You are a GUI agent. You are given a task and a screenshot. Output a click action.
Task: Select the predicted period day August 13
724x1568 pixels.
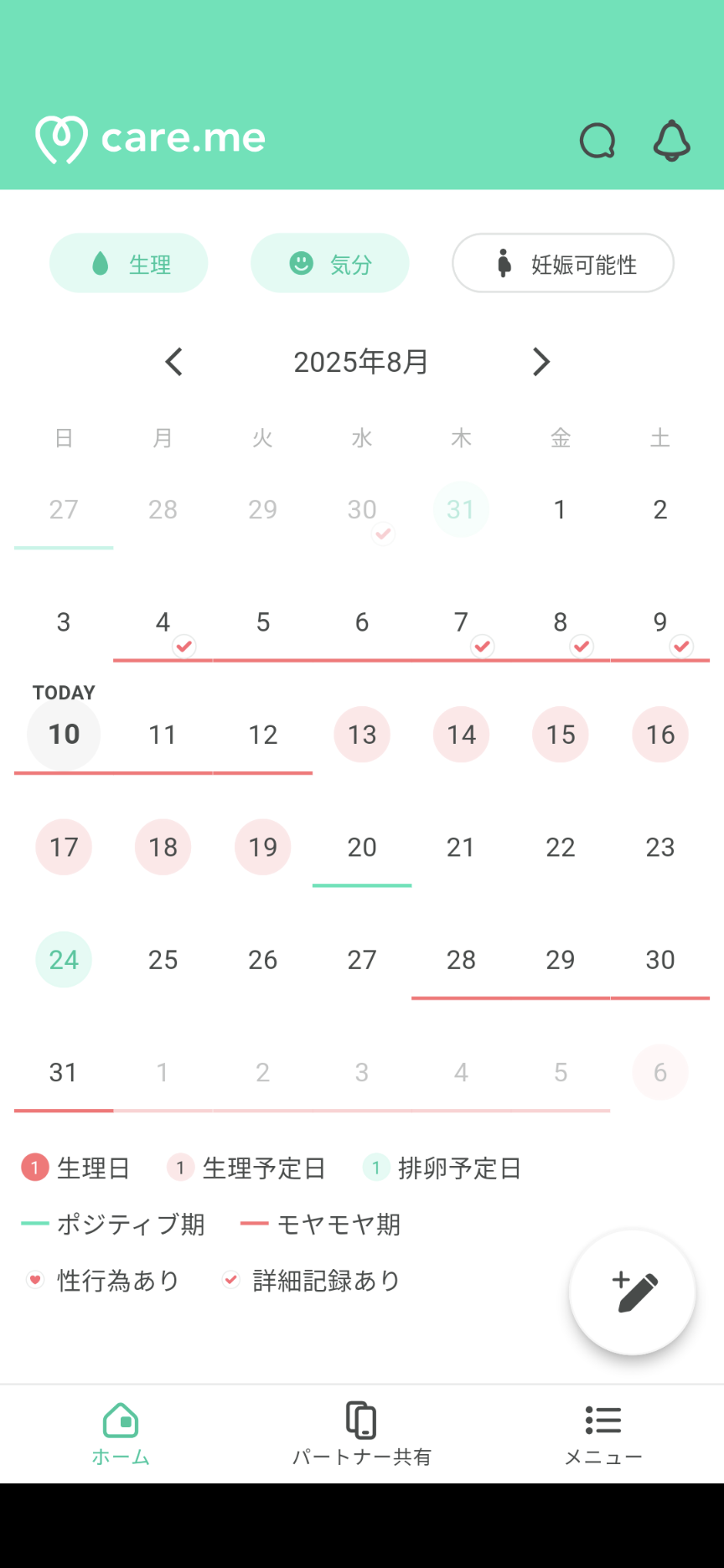[x=362, y=735]
